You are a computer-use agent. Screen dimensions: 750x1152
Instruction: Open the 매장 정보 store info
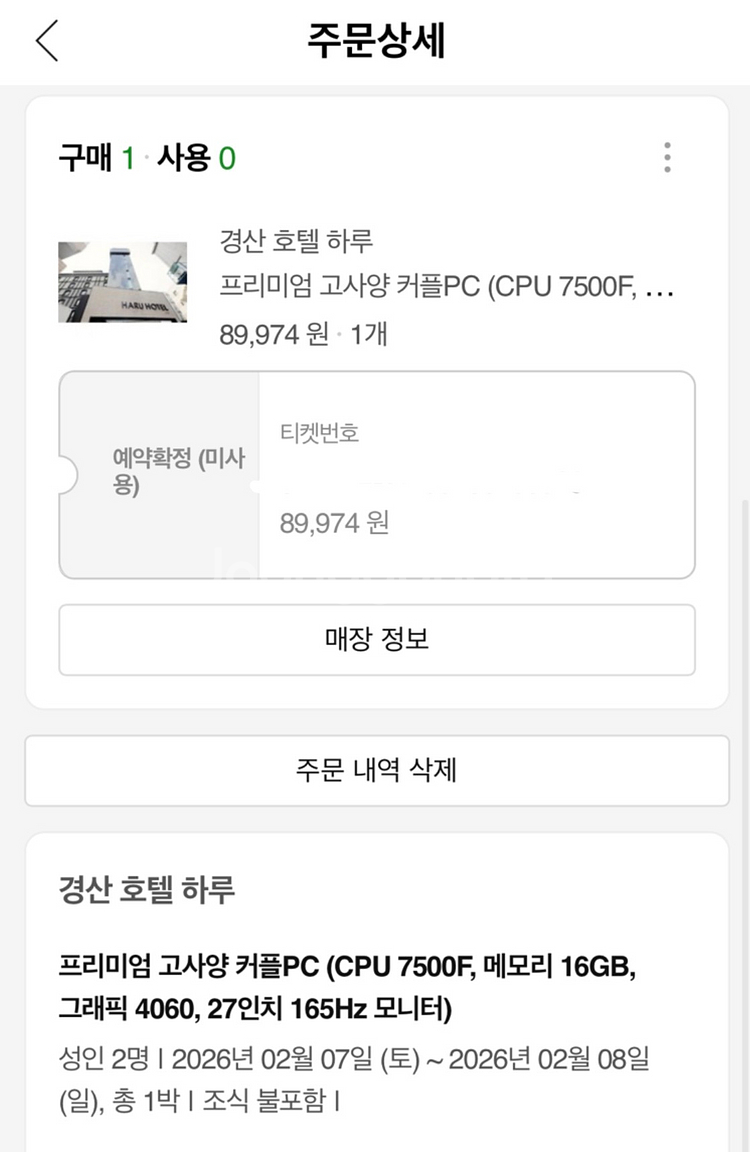(376, 640)
